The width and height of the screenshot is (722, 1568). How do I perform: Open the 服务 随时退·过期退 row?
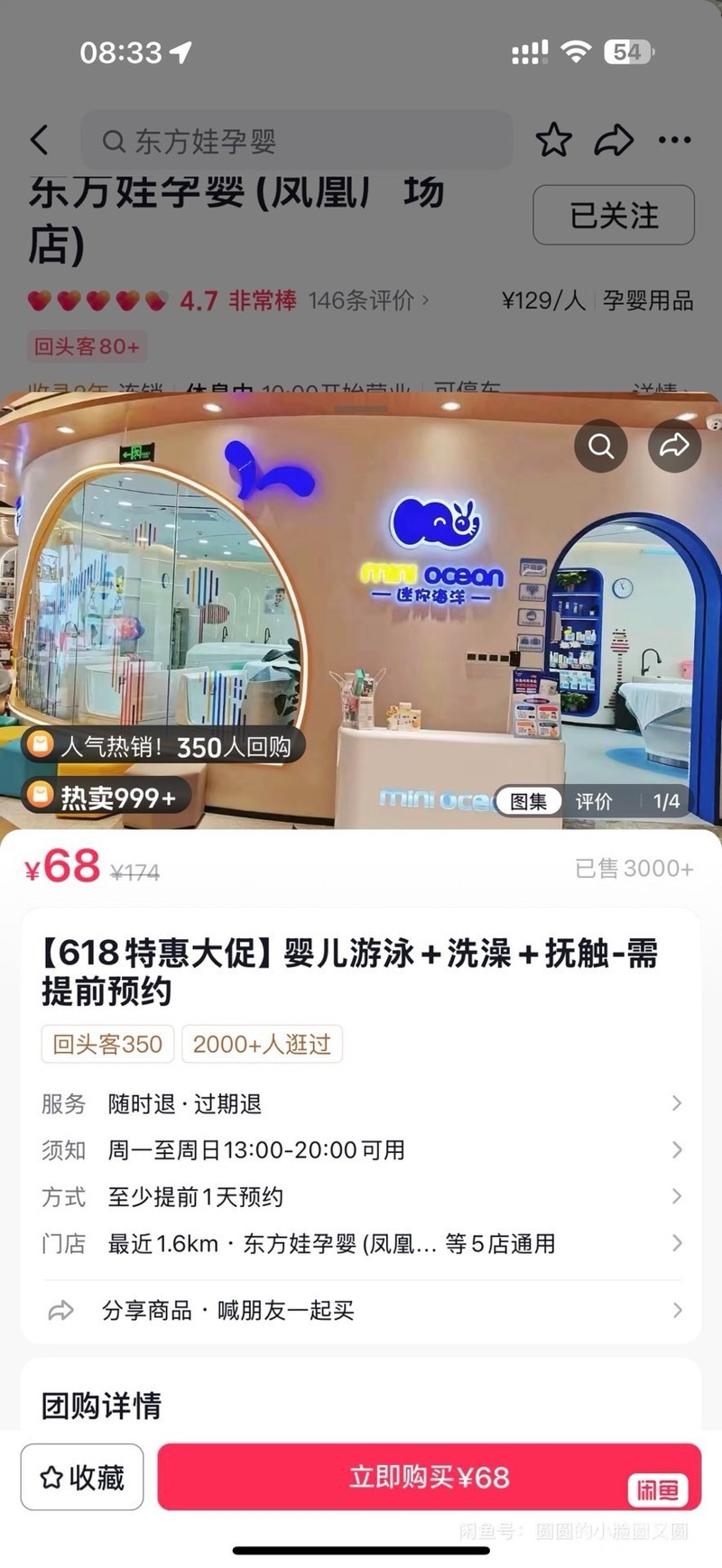(x=361, y=1103)
